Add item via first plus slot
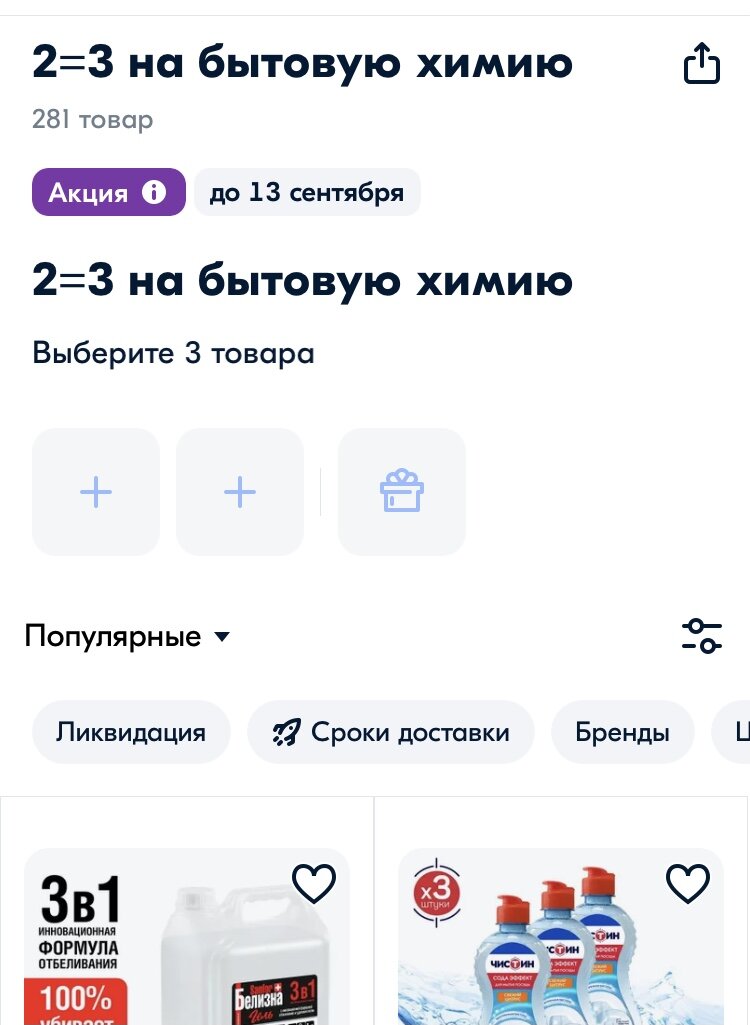 (x=95, y=491)
